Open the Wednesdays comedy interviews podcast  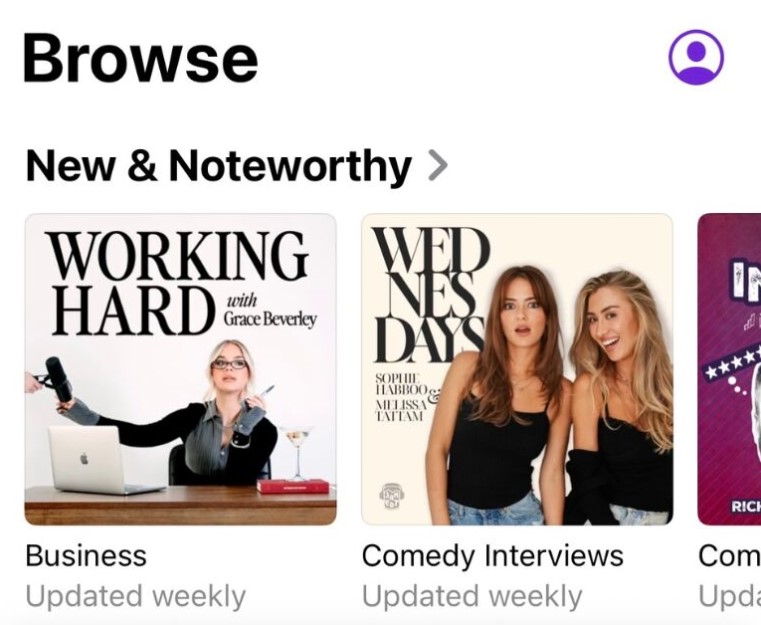517,369
